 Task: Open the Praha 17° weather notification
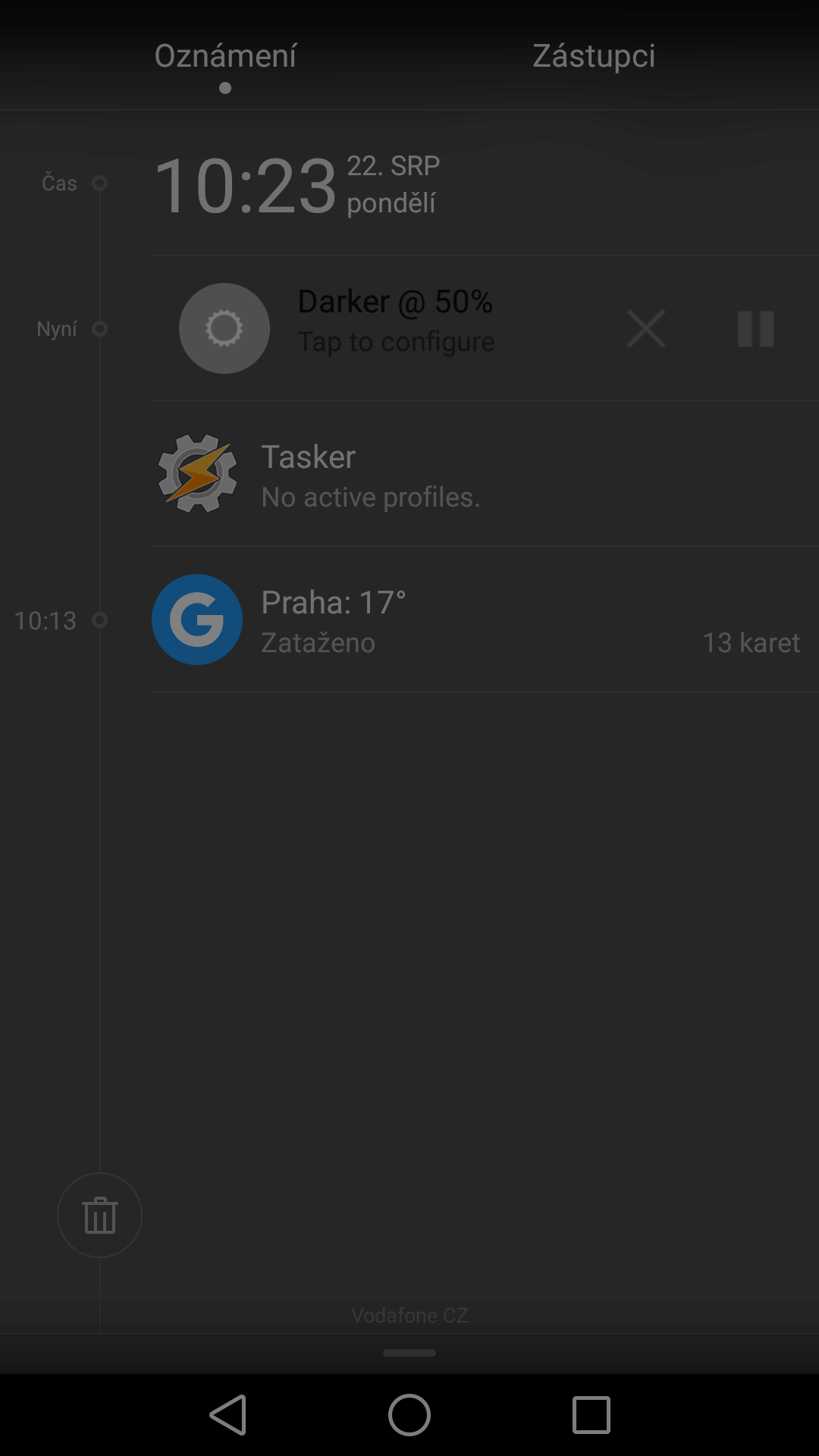click(x=485, y=620)
